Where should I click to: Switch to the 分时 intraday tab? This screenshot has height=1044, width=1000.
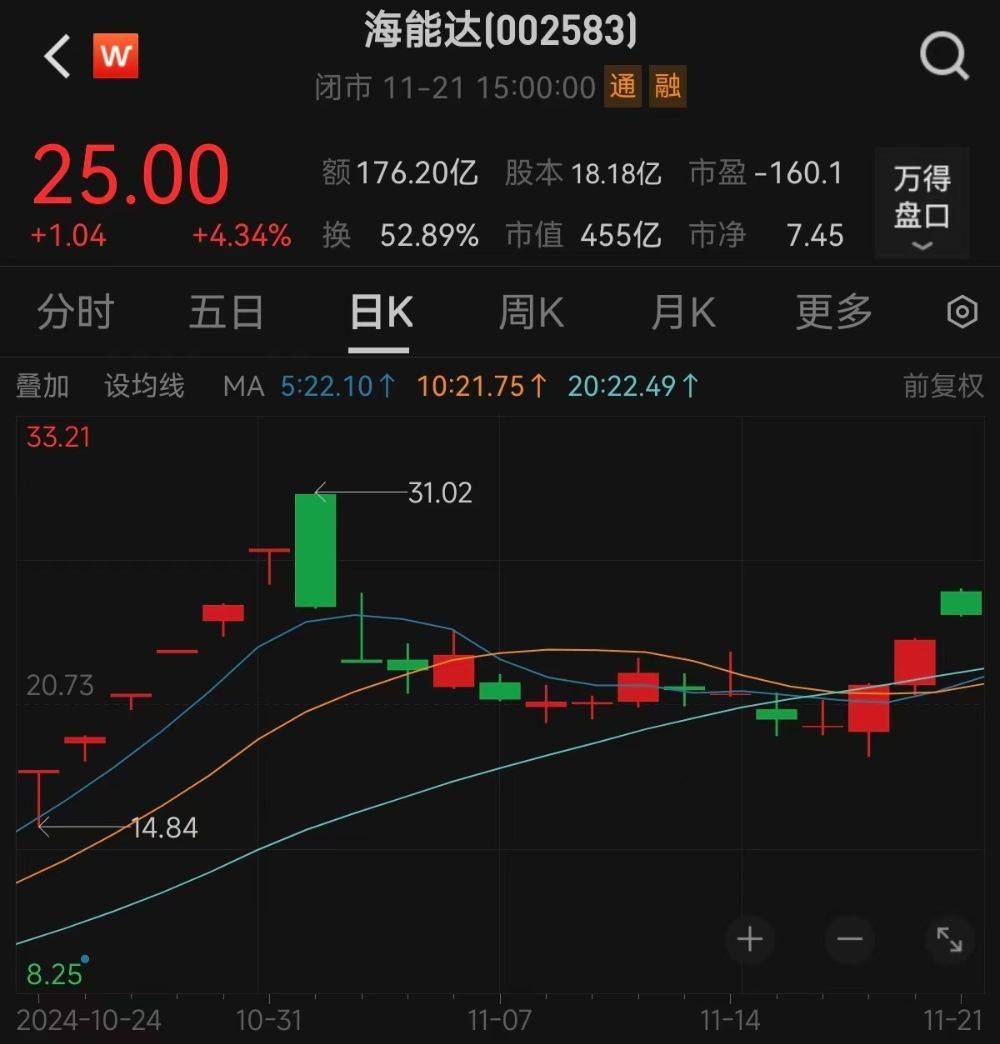coord(73,312)
